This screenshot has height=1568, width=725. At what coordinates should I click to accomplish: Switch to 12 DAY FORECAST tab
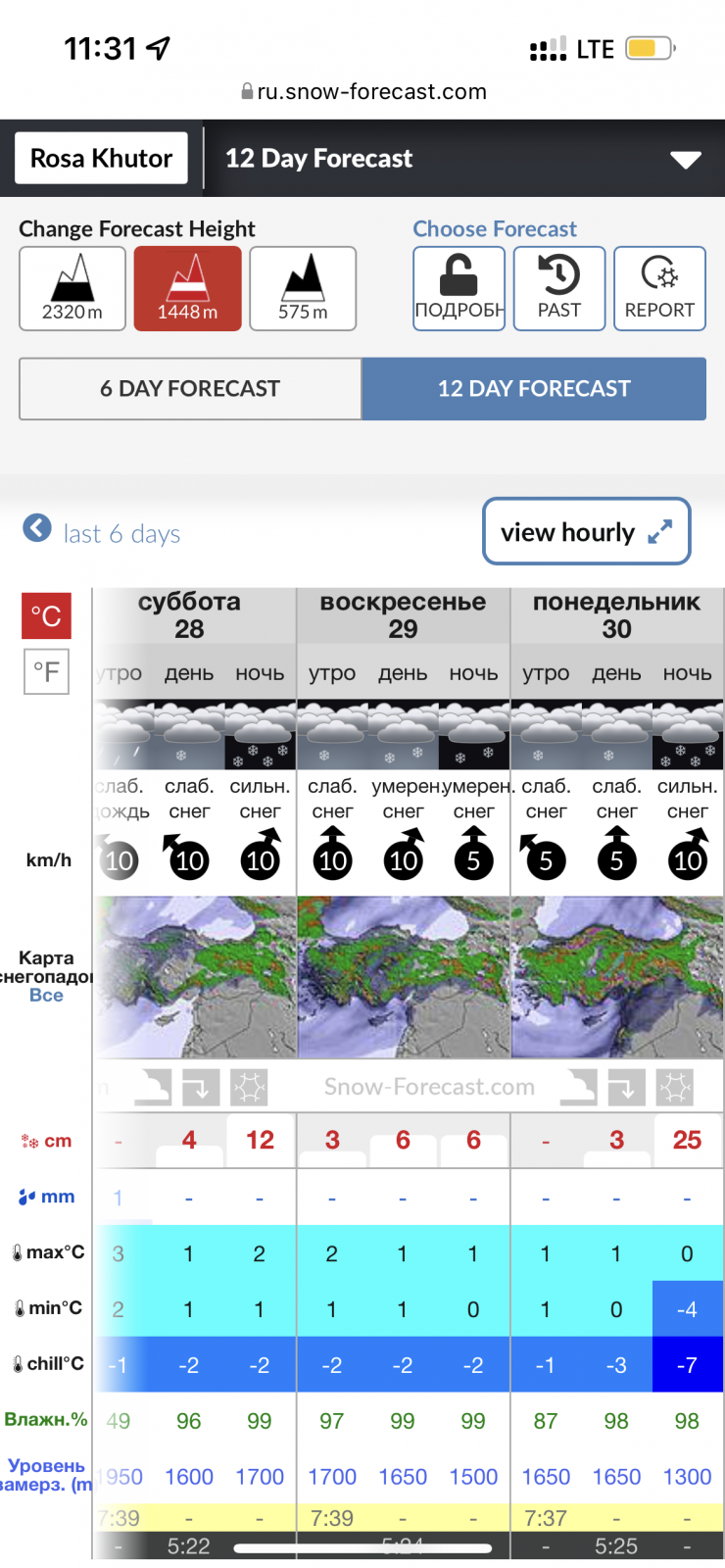pos(534,389)
